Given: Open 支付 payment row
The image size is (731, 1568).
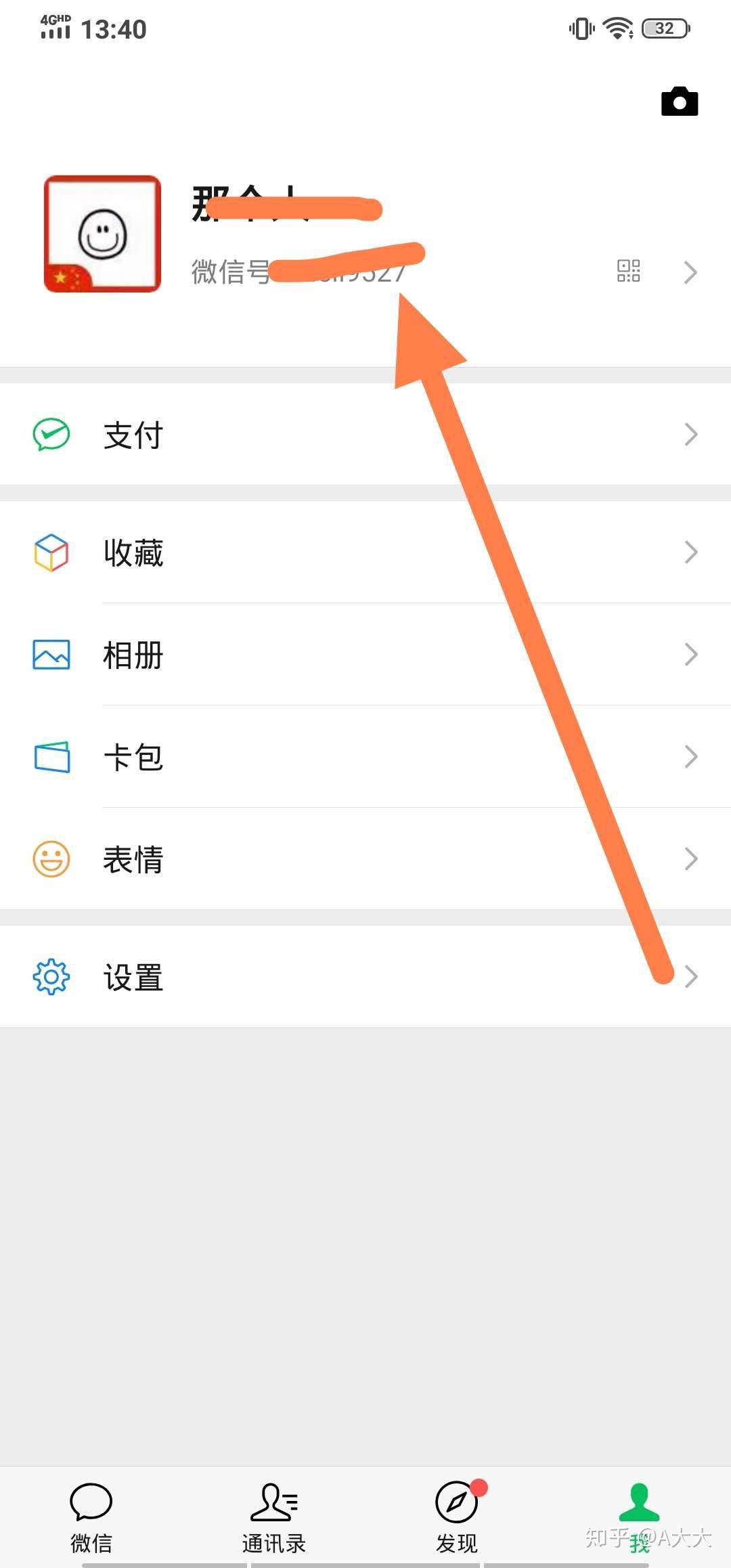Looking at the screenshot, I should click(x=365, y=435).
